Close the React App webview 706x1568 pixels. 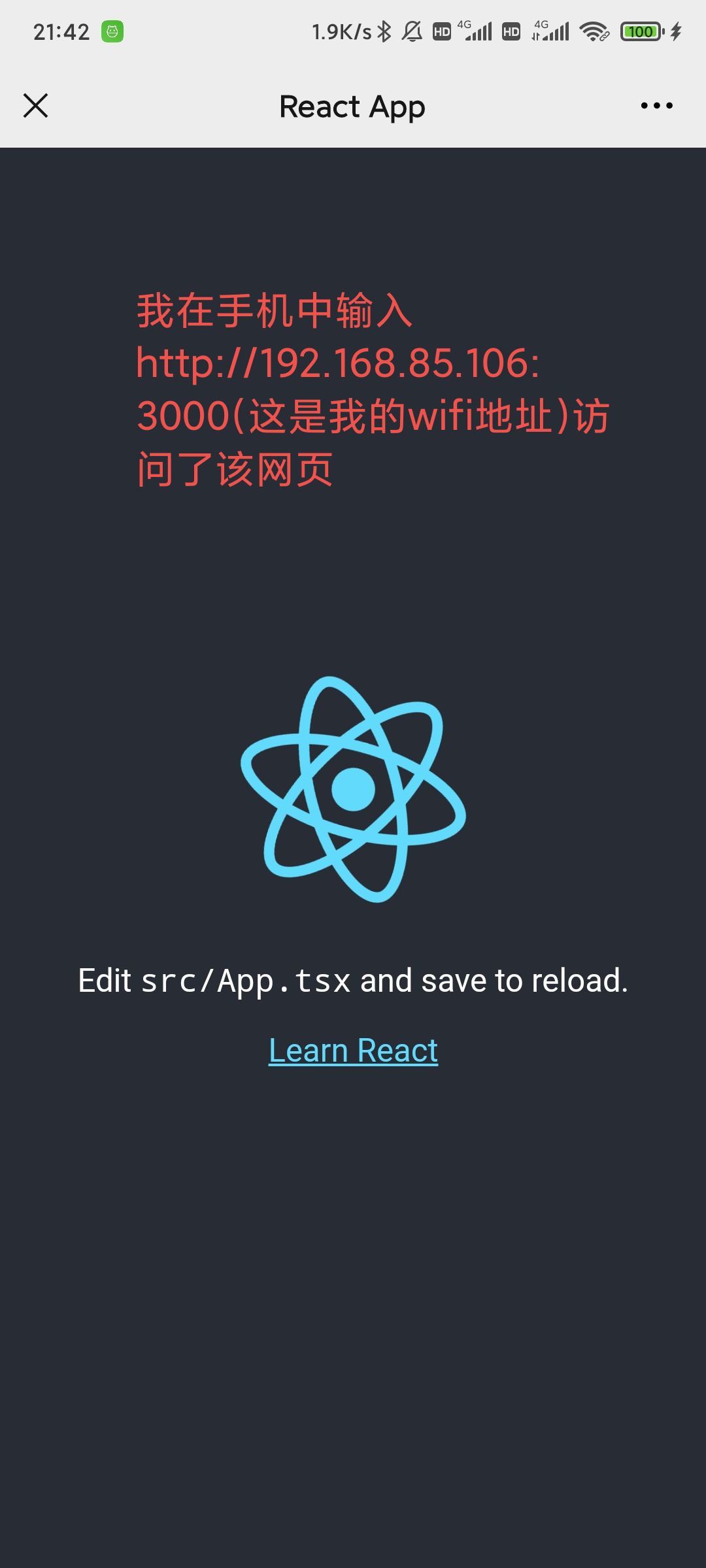(x=36, y=105)
